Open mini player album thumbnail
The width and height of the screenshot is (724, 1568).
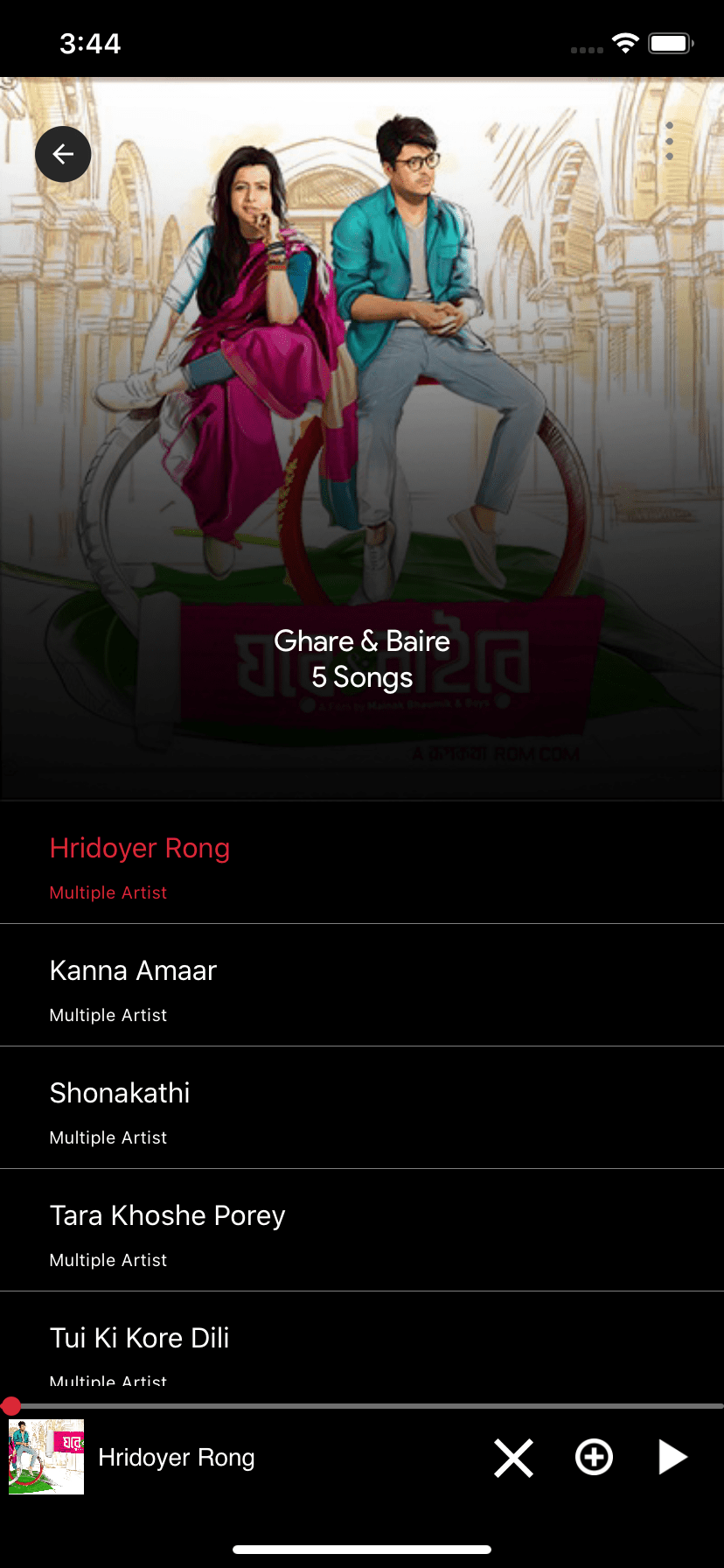pyautogui.click(x=46, y=1457)
